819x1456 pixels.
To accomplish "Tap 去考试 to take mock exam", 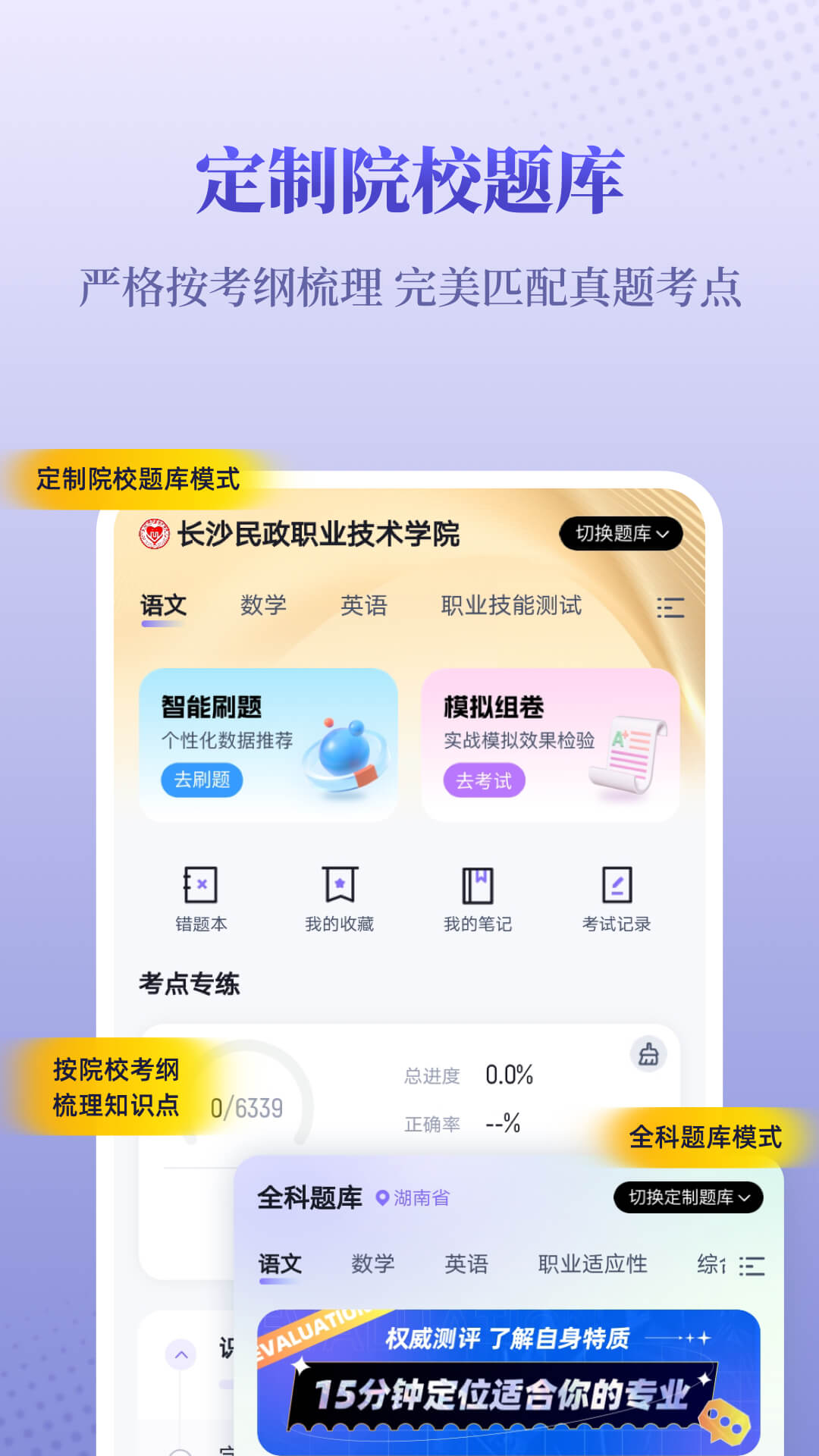I will (x=485, y=780).
